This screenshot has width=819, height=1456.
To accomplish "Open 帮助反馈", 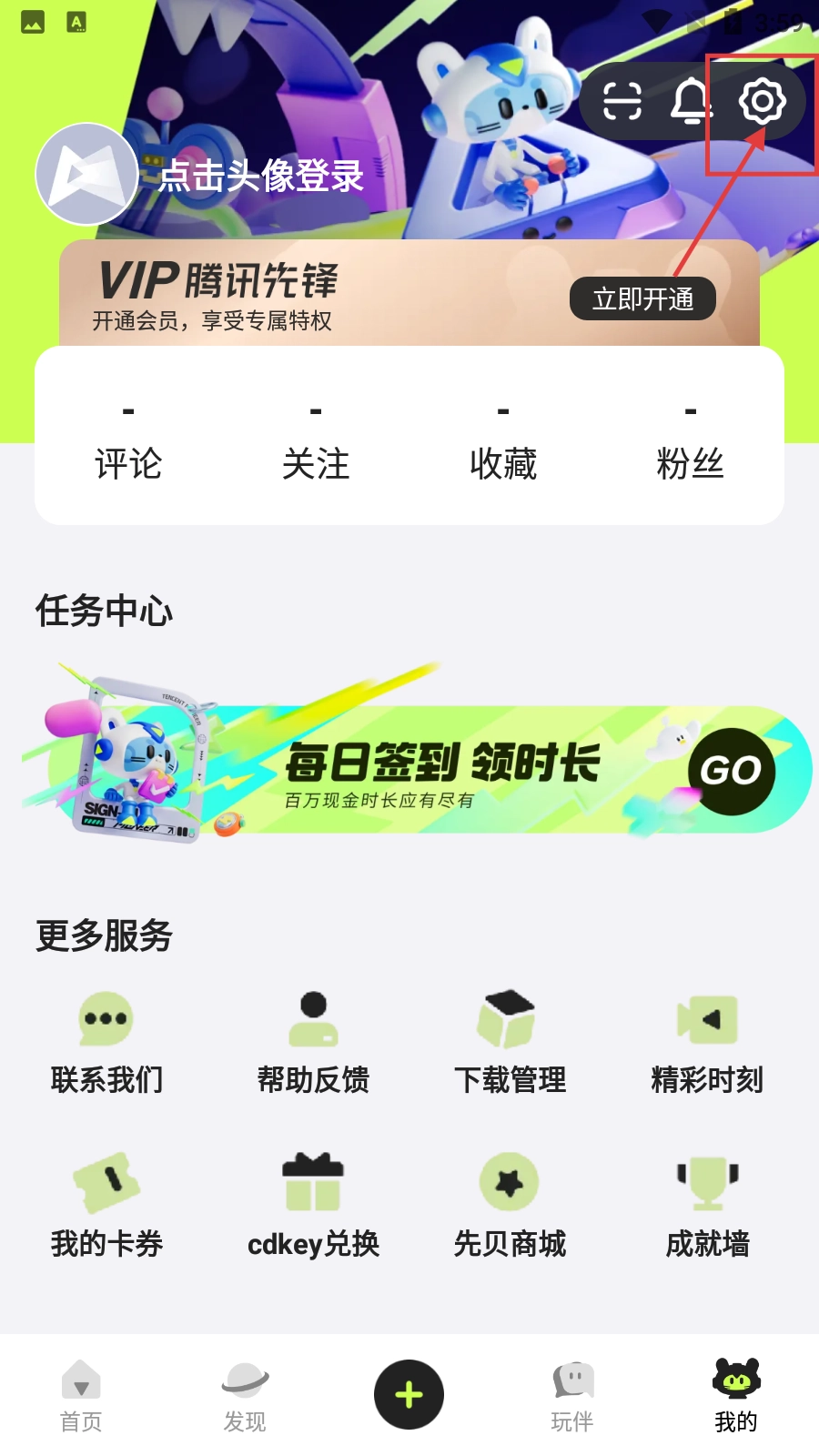I will pos(313,1044).
